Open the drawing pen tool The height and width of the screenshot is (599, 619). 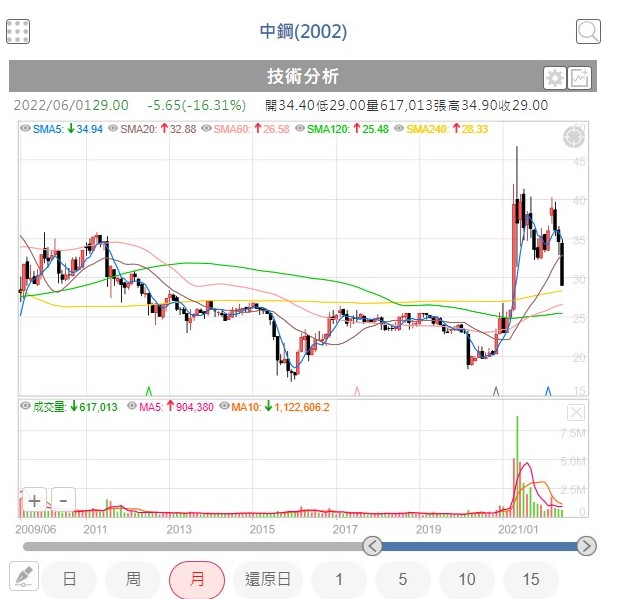(24, 576)
